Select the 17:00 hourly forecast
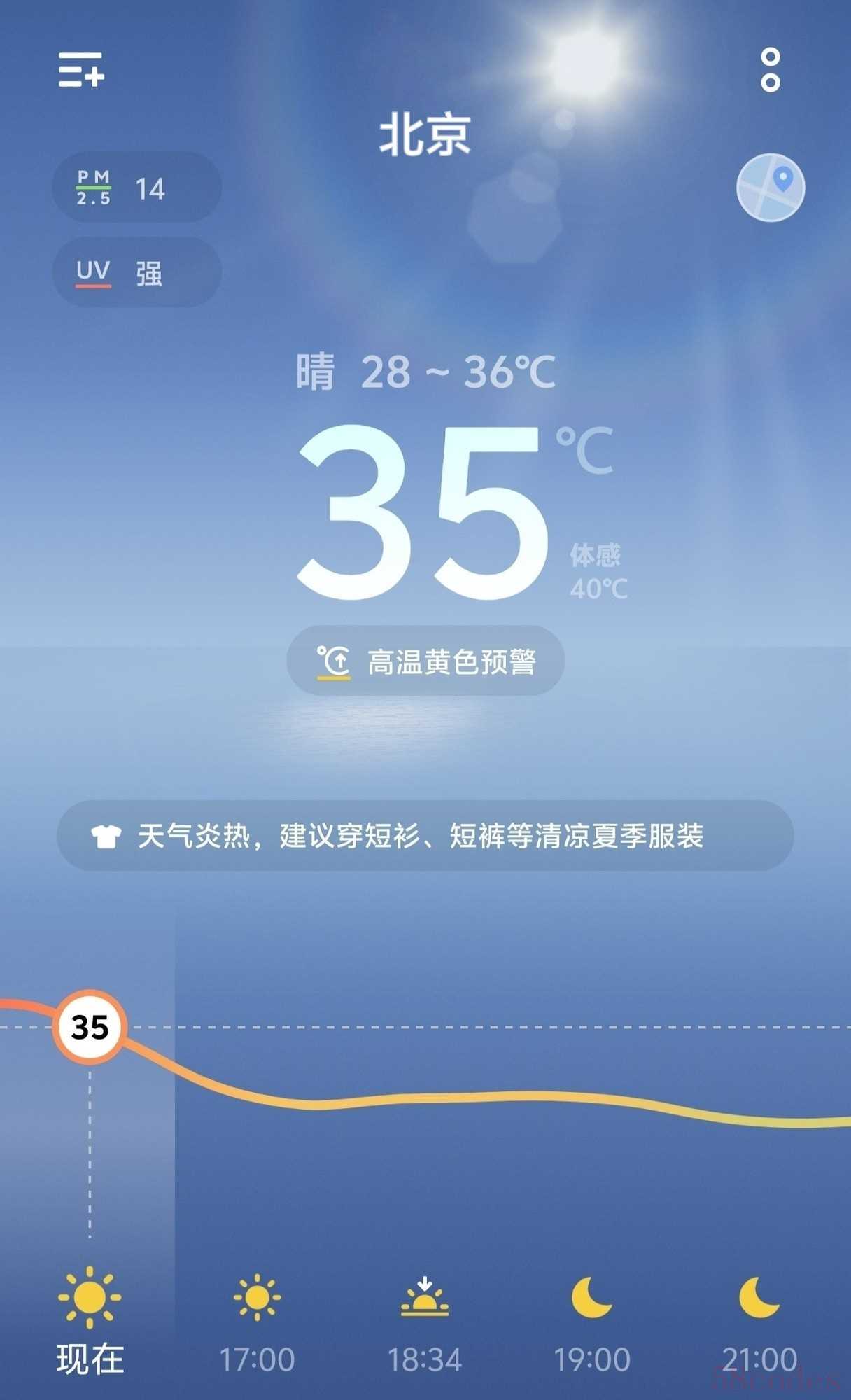This screenshot has height=1400, width=851. coord(257,1319)
